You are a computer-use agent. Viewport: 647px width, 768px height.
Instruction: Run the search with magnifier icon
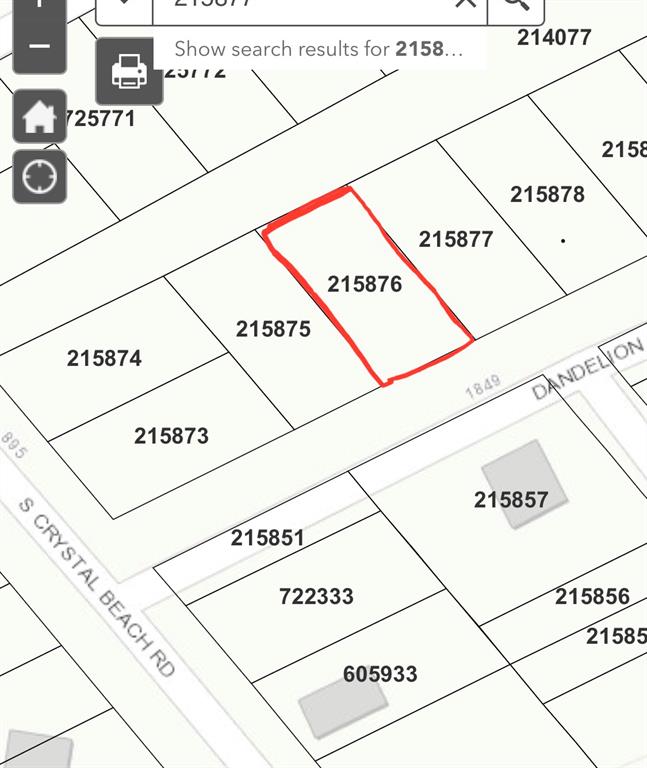click(516, 5)
